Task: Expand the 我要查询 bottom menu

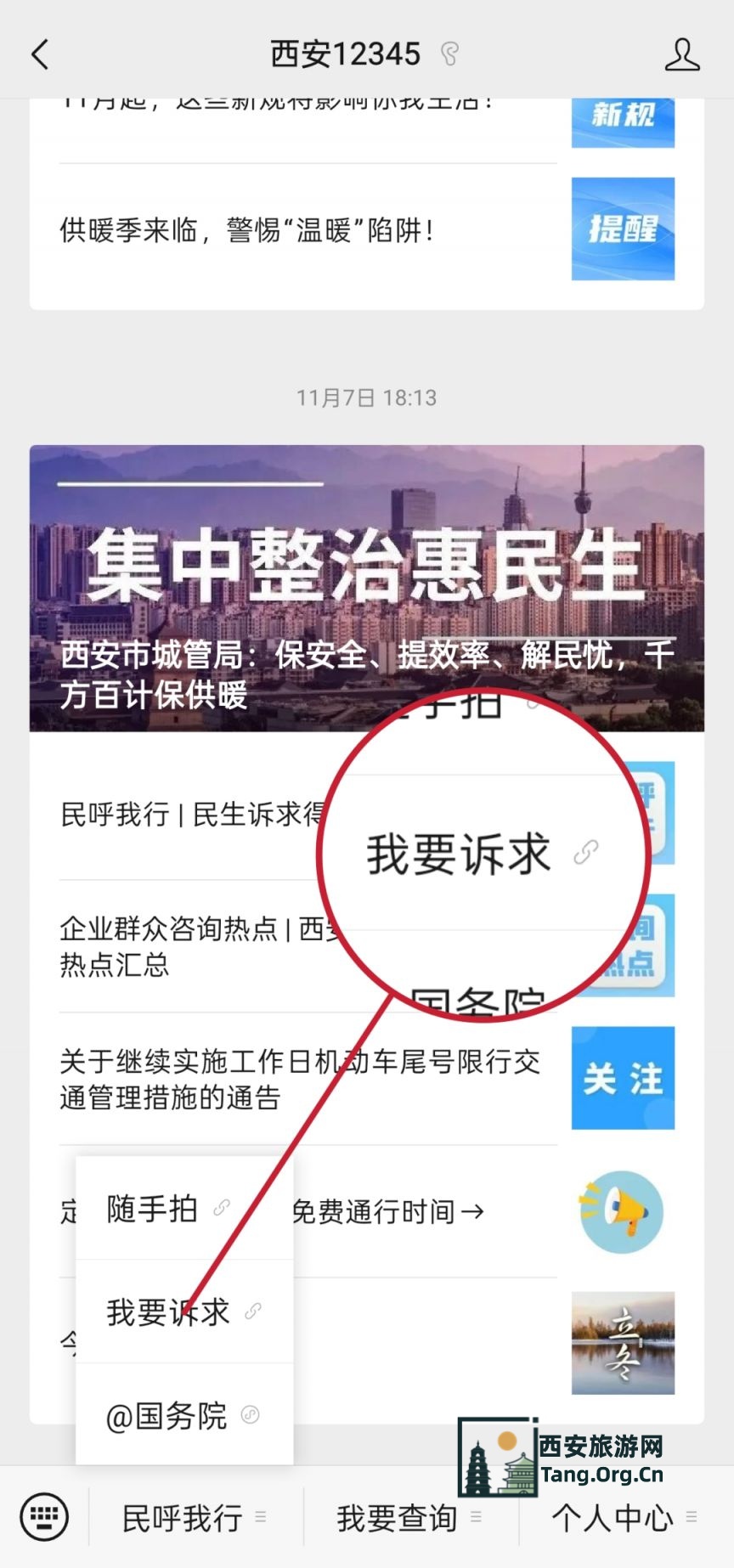Action: [396, 1517]
